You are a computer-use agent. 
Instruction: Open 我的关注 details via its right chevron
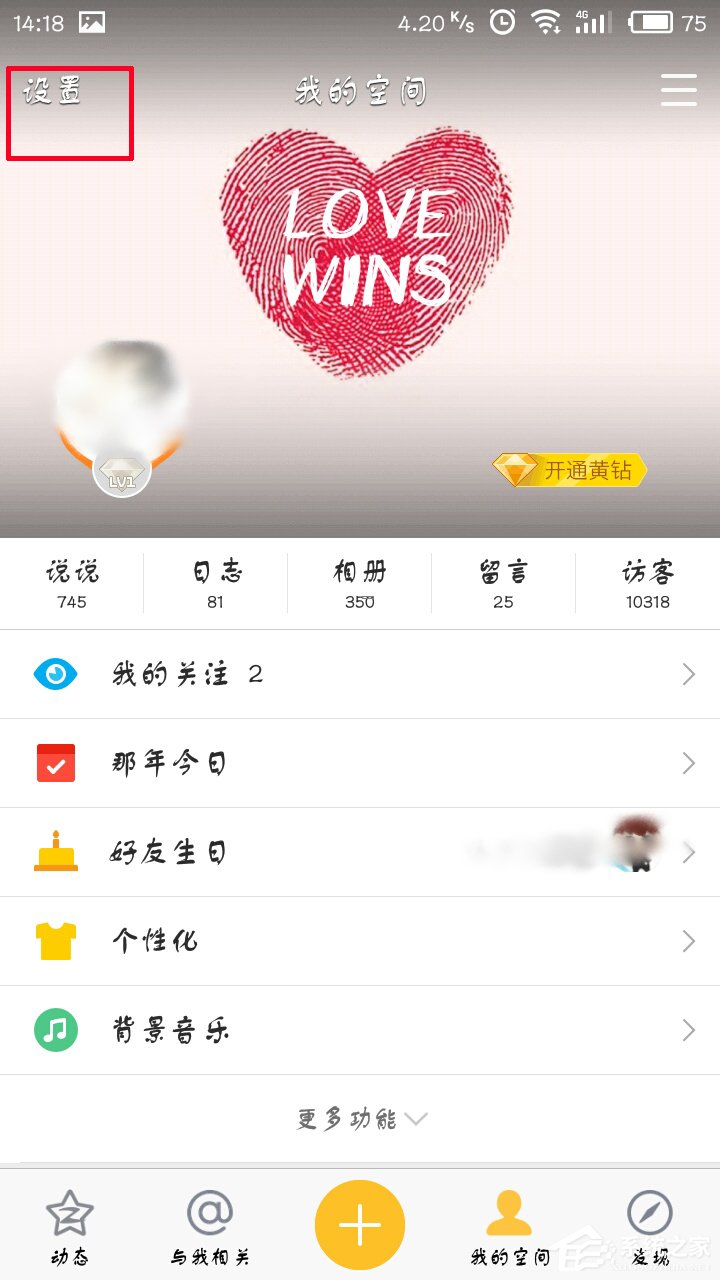(688, 673)
